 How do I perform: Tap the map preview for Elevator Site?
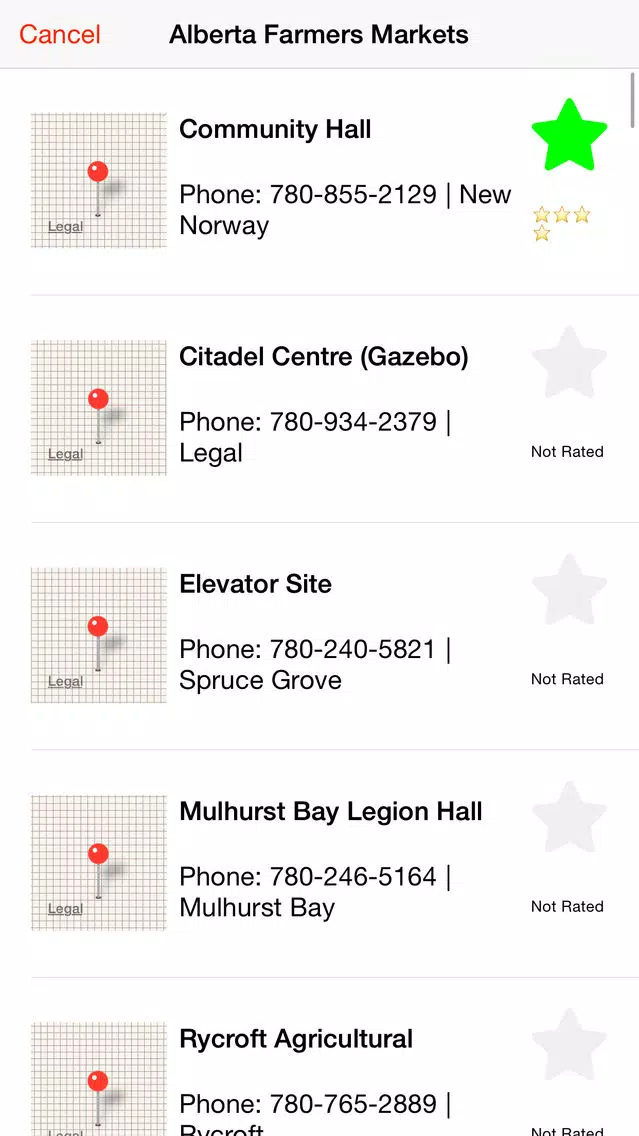(99, 635)
